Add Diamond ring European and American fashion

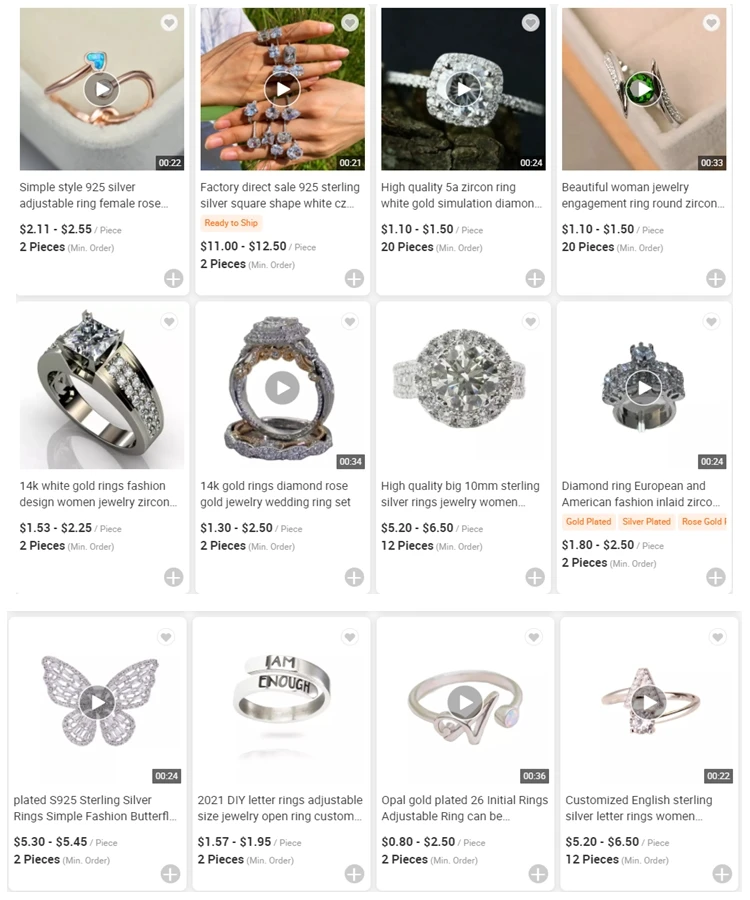point(715,577)
